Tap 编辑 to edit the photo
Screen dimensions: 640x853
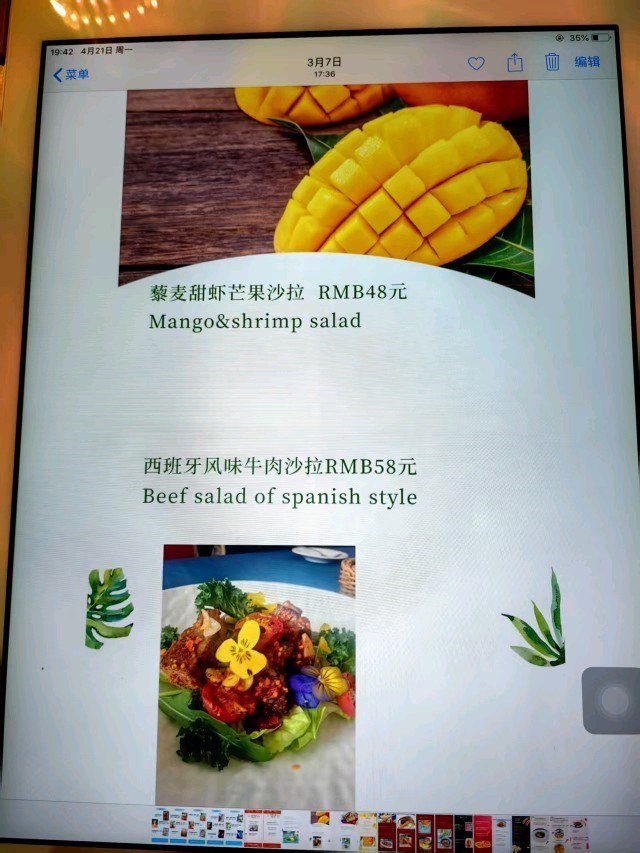tap(587, 61)
